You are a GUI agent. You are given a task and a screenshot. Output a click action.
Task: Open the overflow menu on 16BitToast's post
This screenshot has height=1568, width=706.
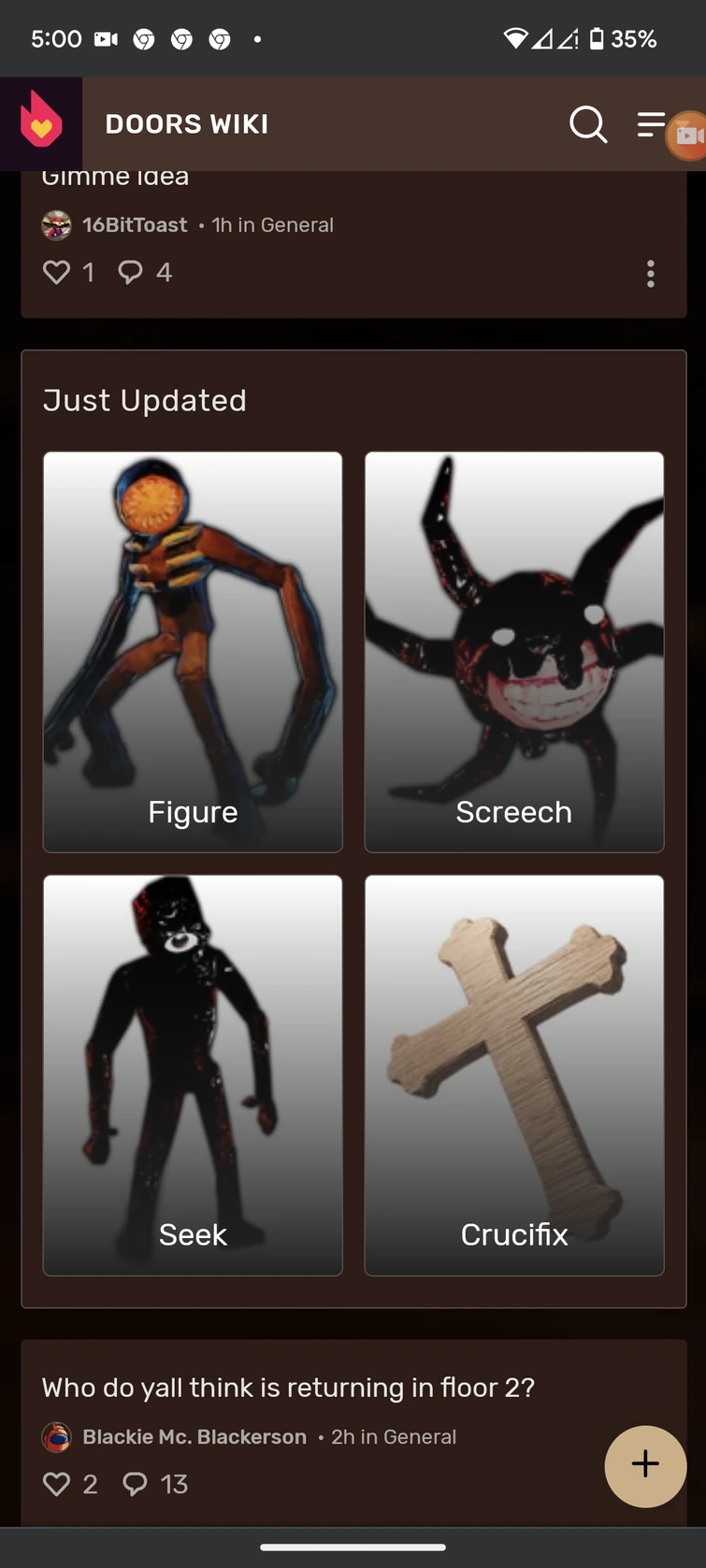651,274
